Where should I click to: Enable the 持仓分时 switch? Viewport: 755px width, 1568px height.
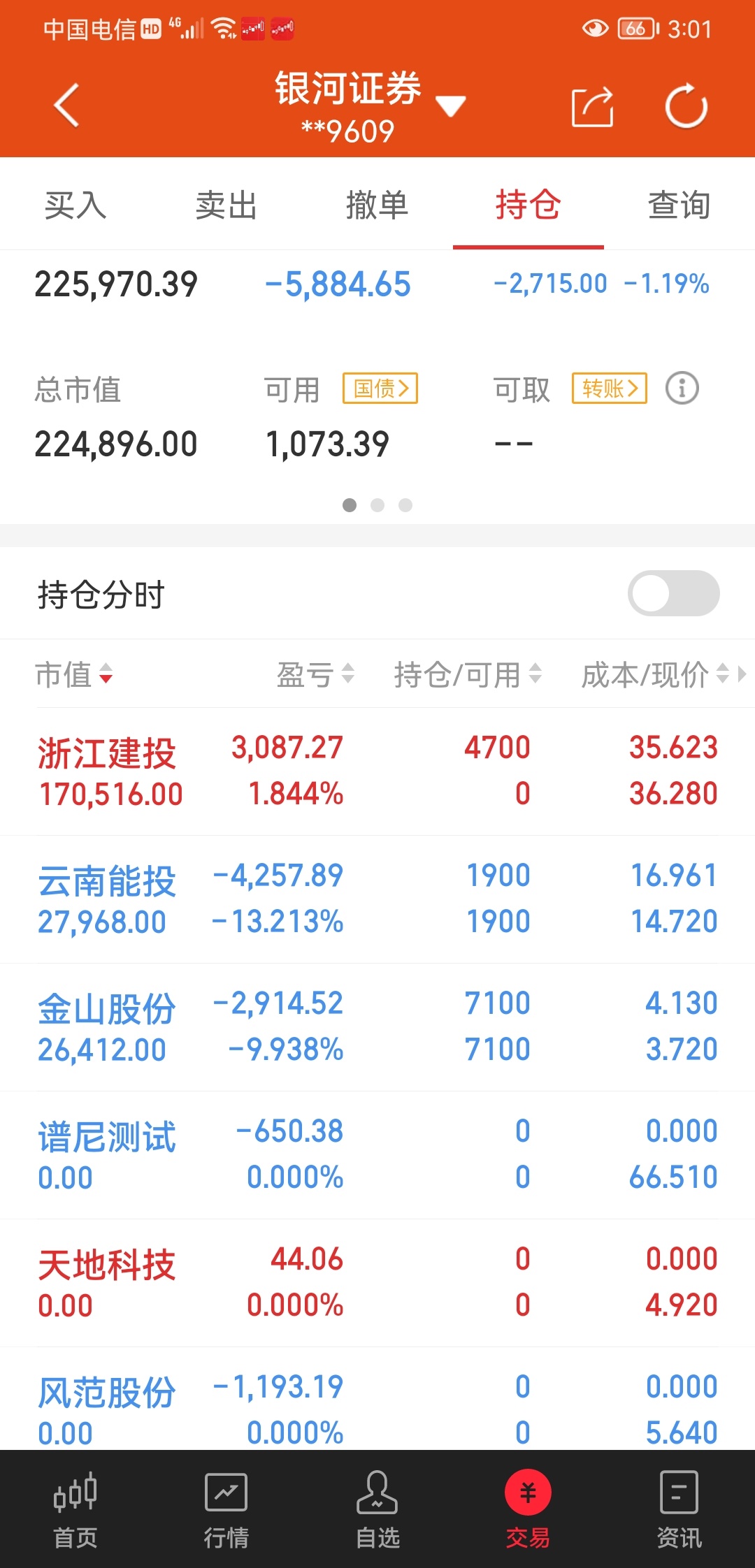point(674,593)
